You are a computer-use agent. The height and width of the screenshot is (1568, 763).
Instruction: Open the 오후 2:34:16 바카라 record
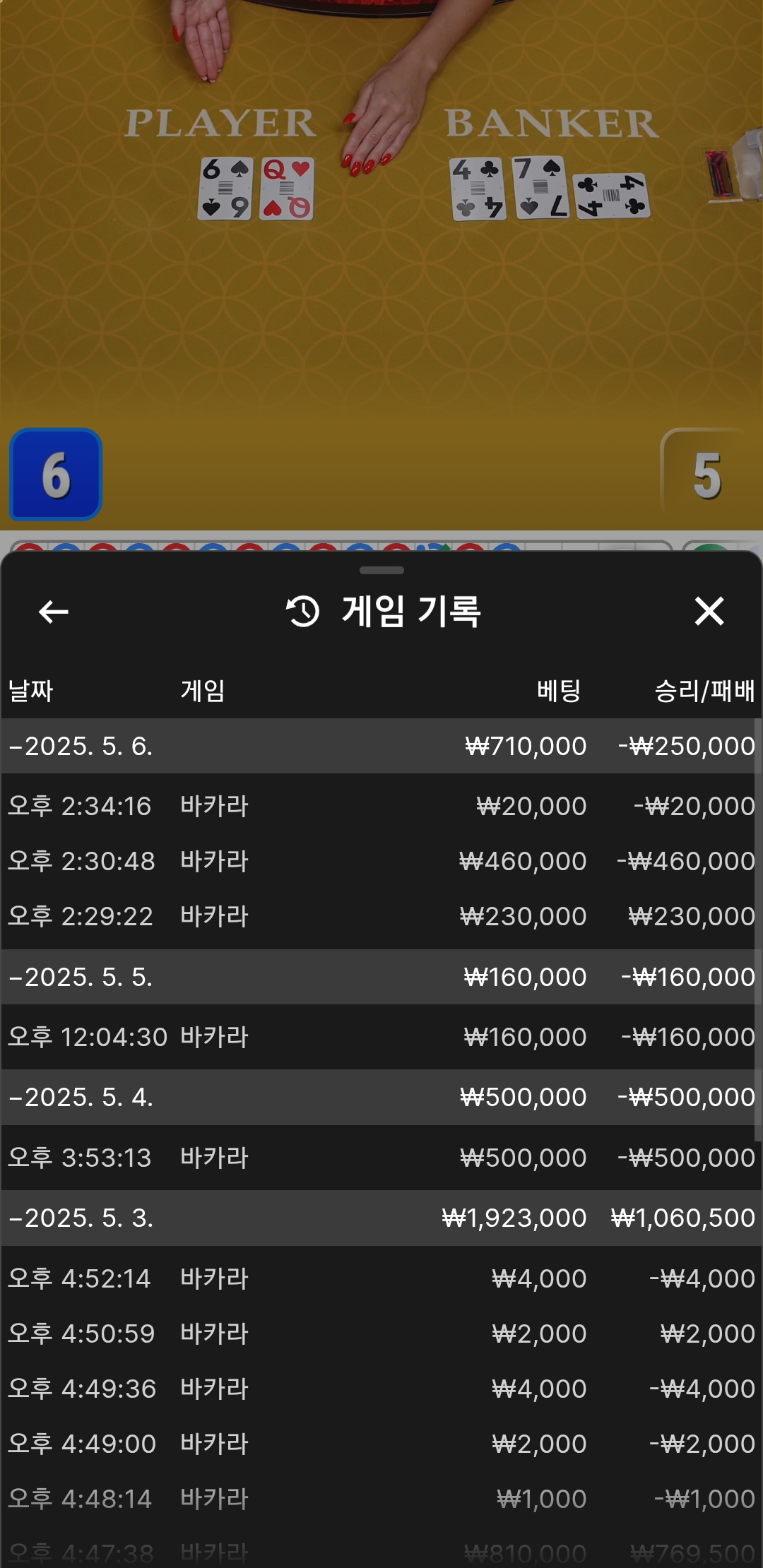click(x=381, y=806)
